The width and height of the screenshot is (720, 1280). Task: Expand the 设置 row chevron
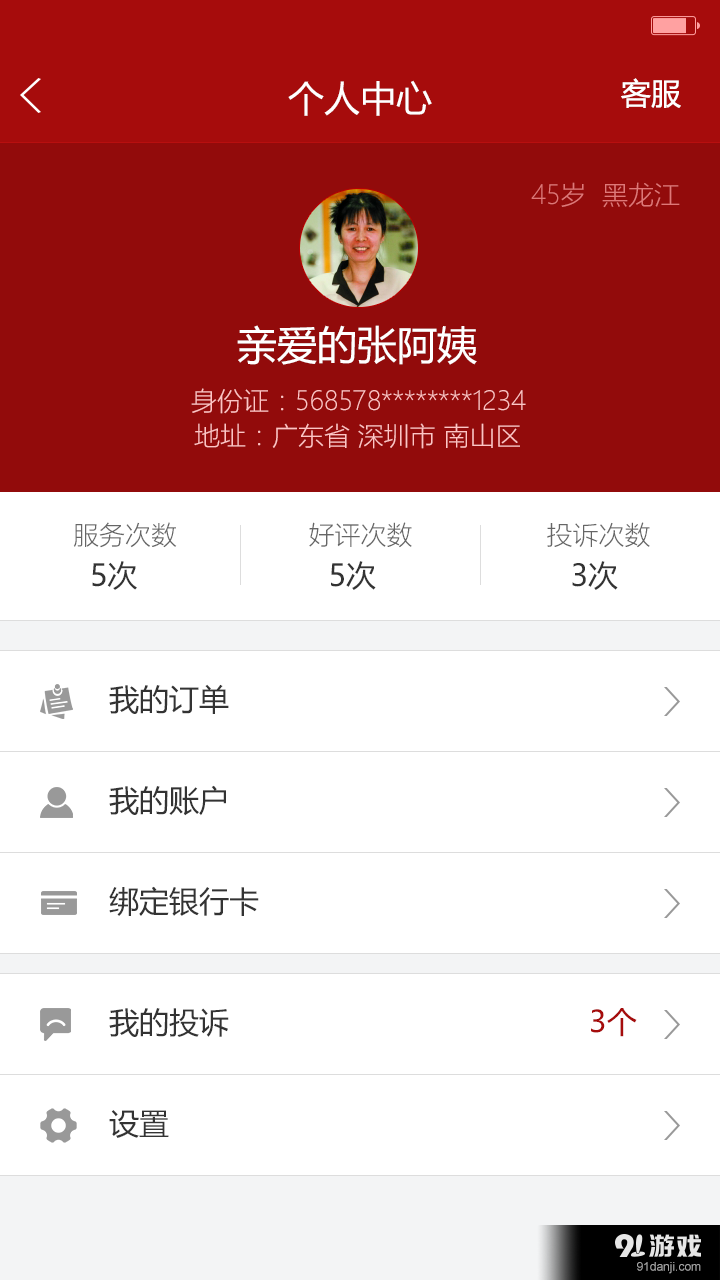[x=672, y=1125]
